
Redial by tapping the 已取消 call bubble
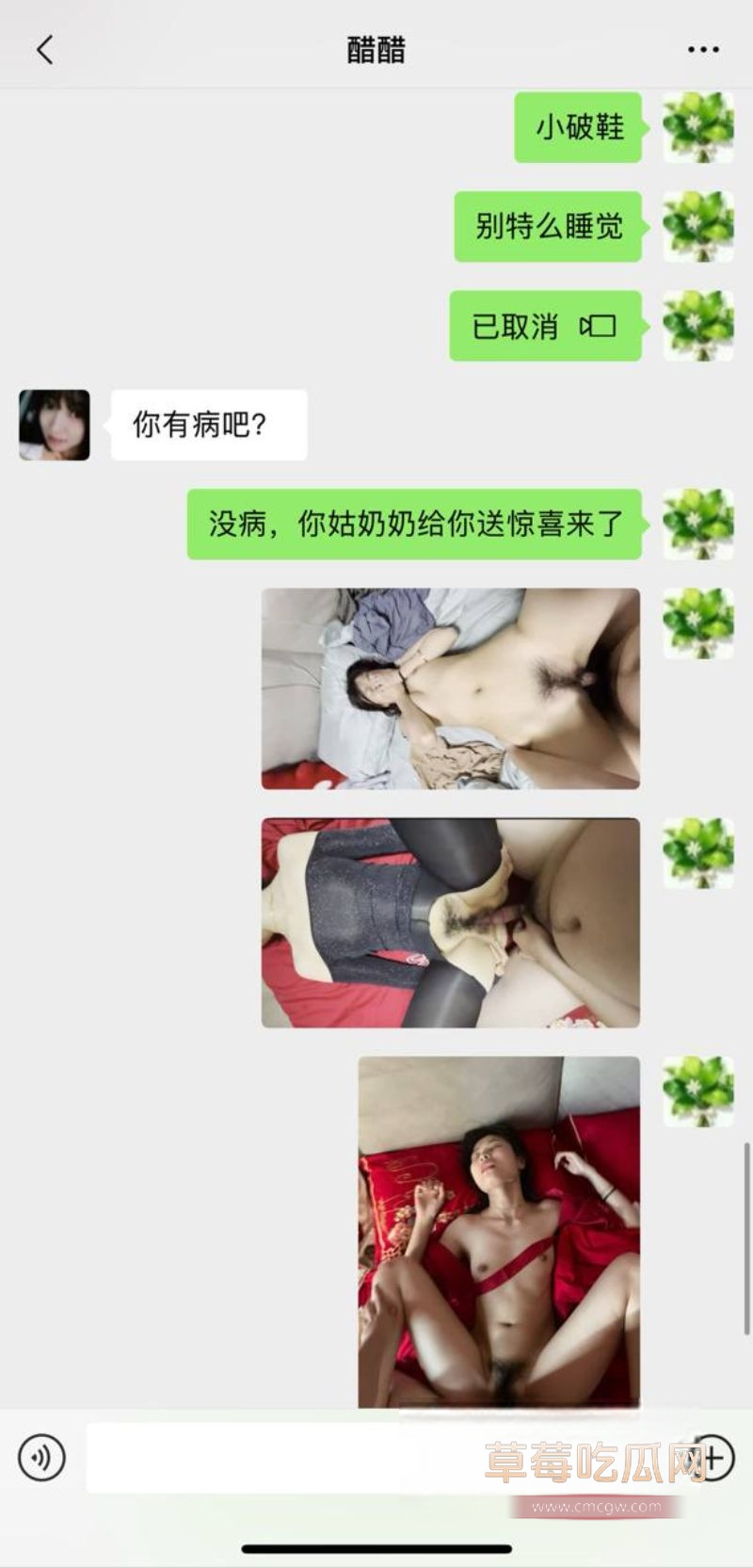point(543,324)
